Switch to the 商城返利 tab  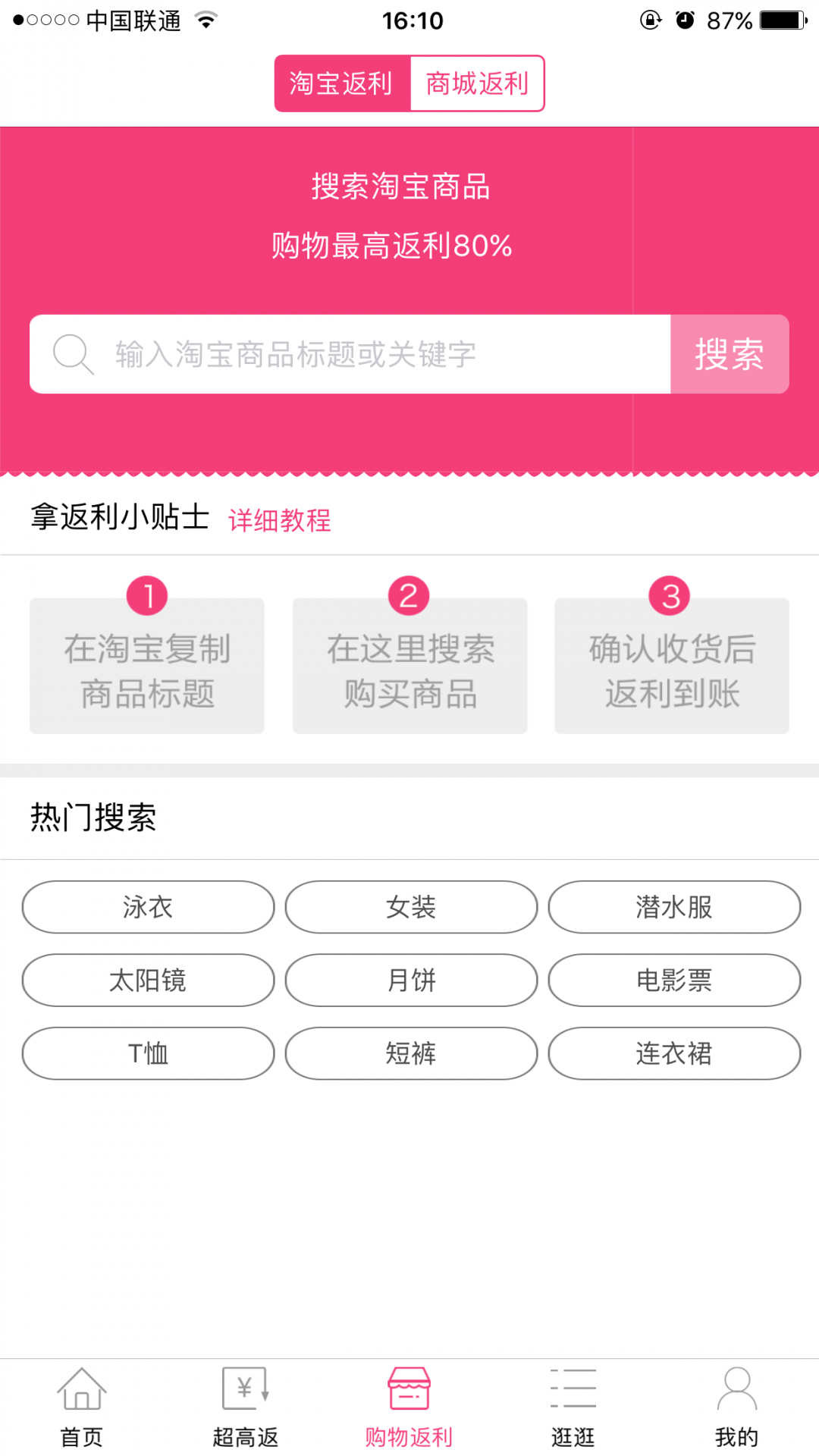pyautogui.click(x=477, y=83)
